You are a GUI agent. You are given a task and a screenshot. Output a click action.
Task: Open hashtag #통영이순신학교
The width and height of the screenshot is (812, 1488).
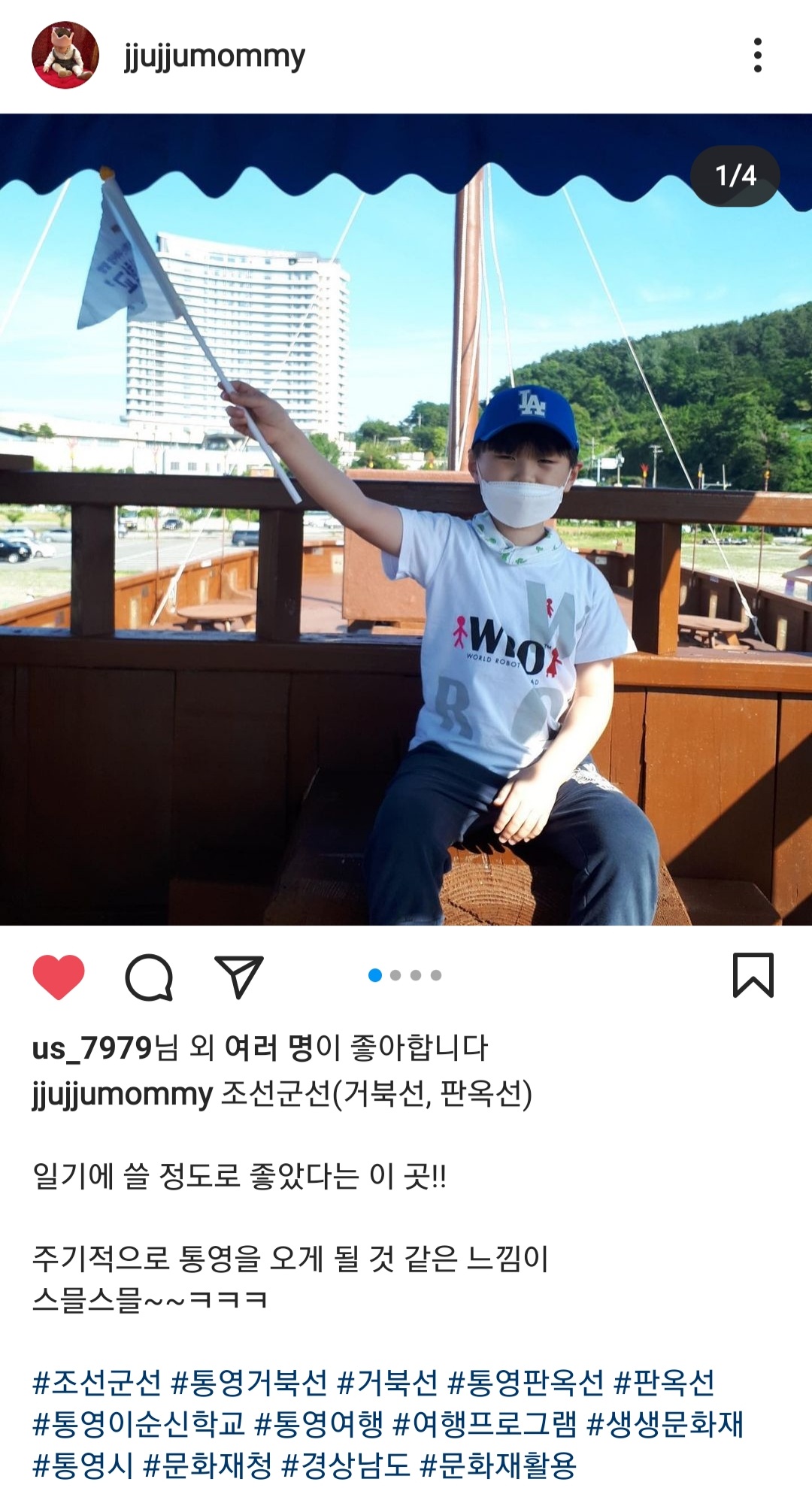(138, 1423)
